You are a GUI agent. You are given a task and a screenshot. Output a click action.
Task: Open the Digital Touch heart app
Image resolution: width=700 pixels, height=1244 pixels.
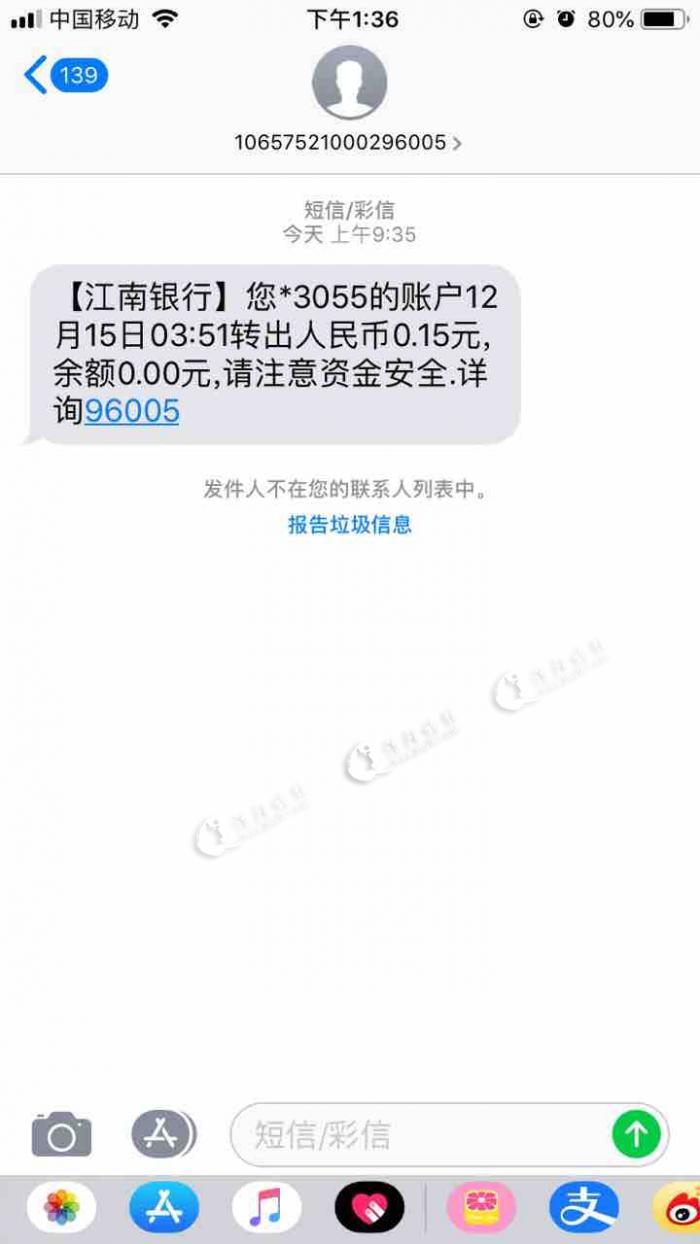point(369,1208)
